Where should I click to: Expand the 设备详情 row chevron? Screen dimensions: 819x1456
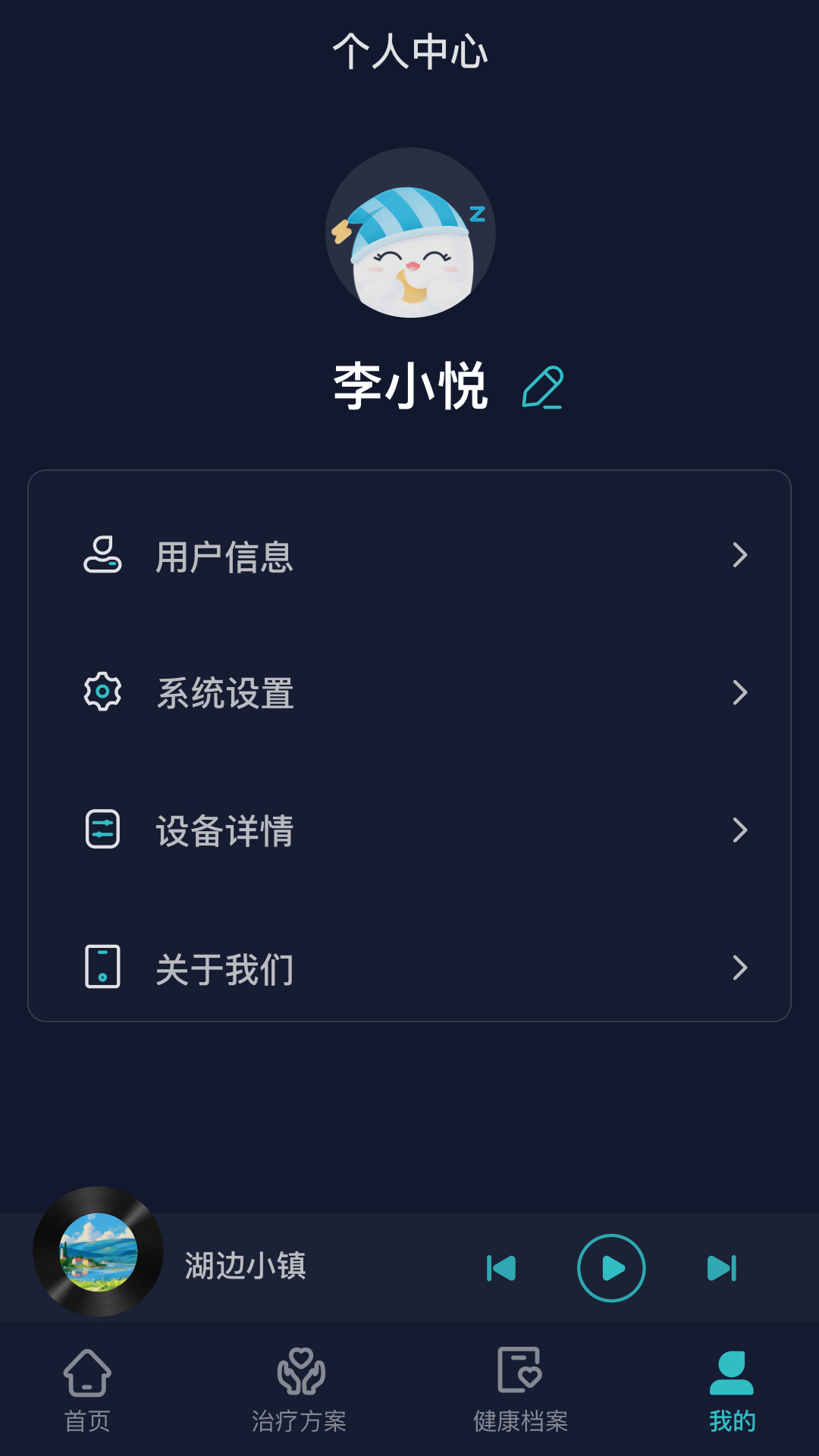click(x=741, y=830)
